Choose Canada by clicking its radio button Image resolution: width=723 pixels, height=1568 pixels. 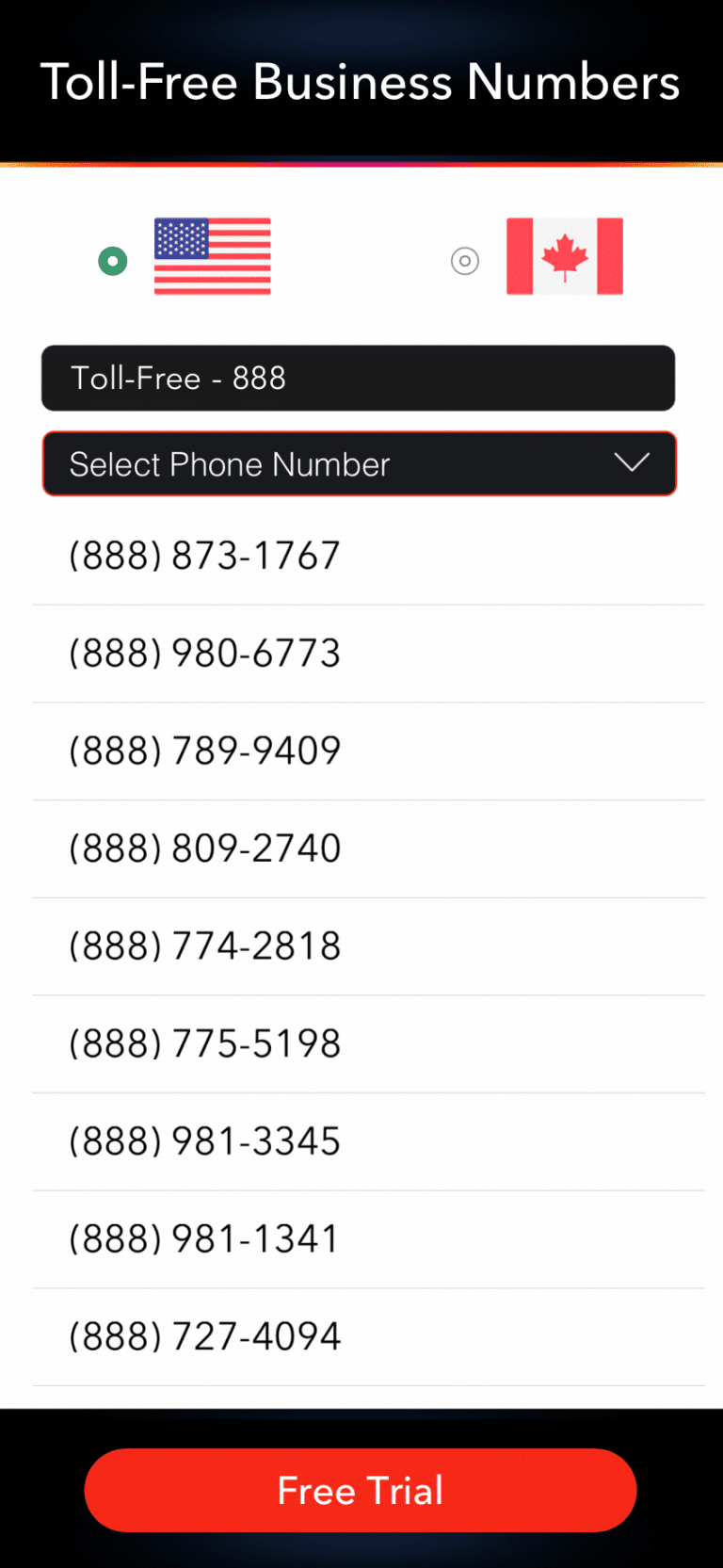465,261
